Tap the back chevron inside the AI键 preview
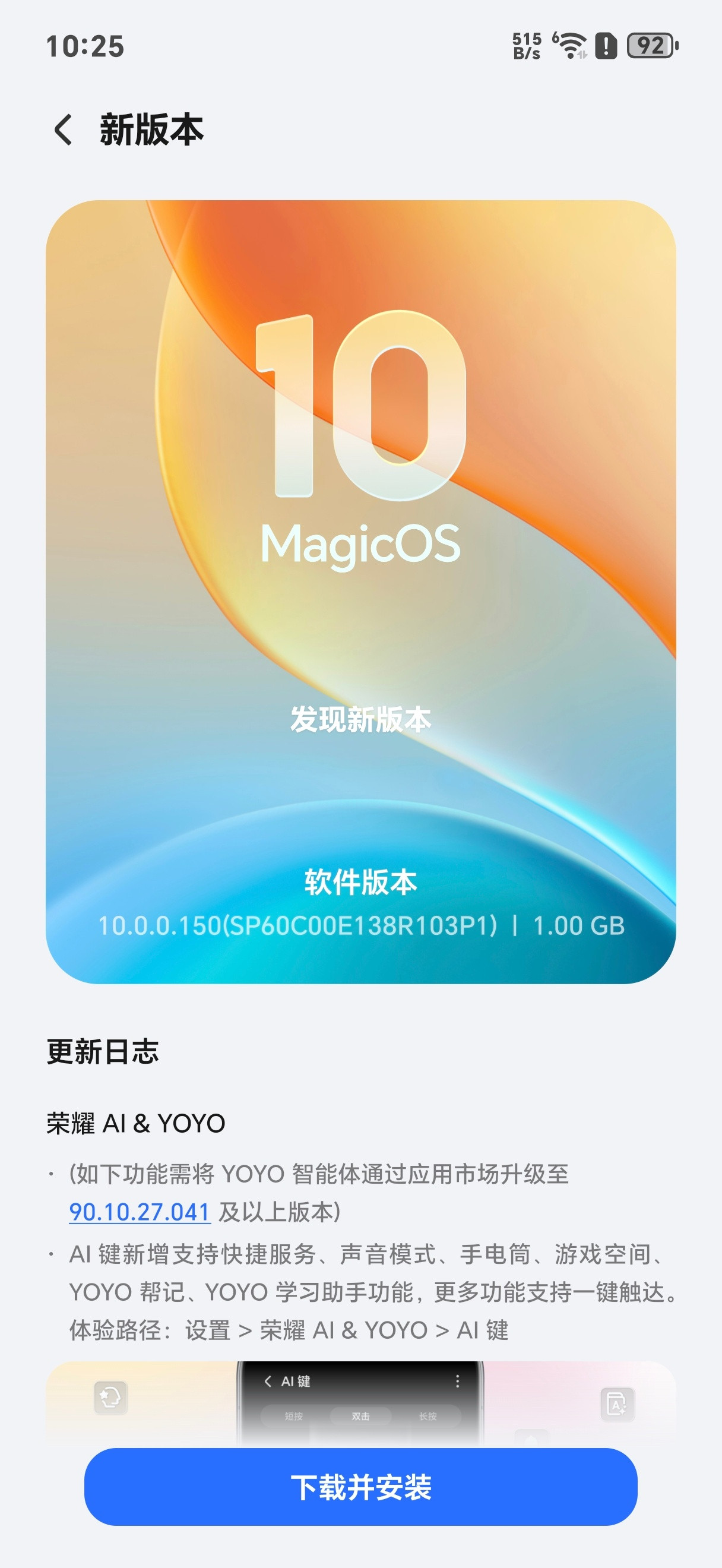 point(268,1380)
